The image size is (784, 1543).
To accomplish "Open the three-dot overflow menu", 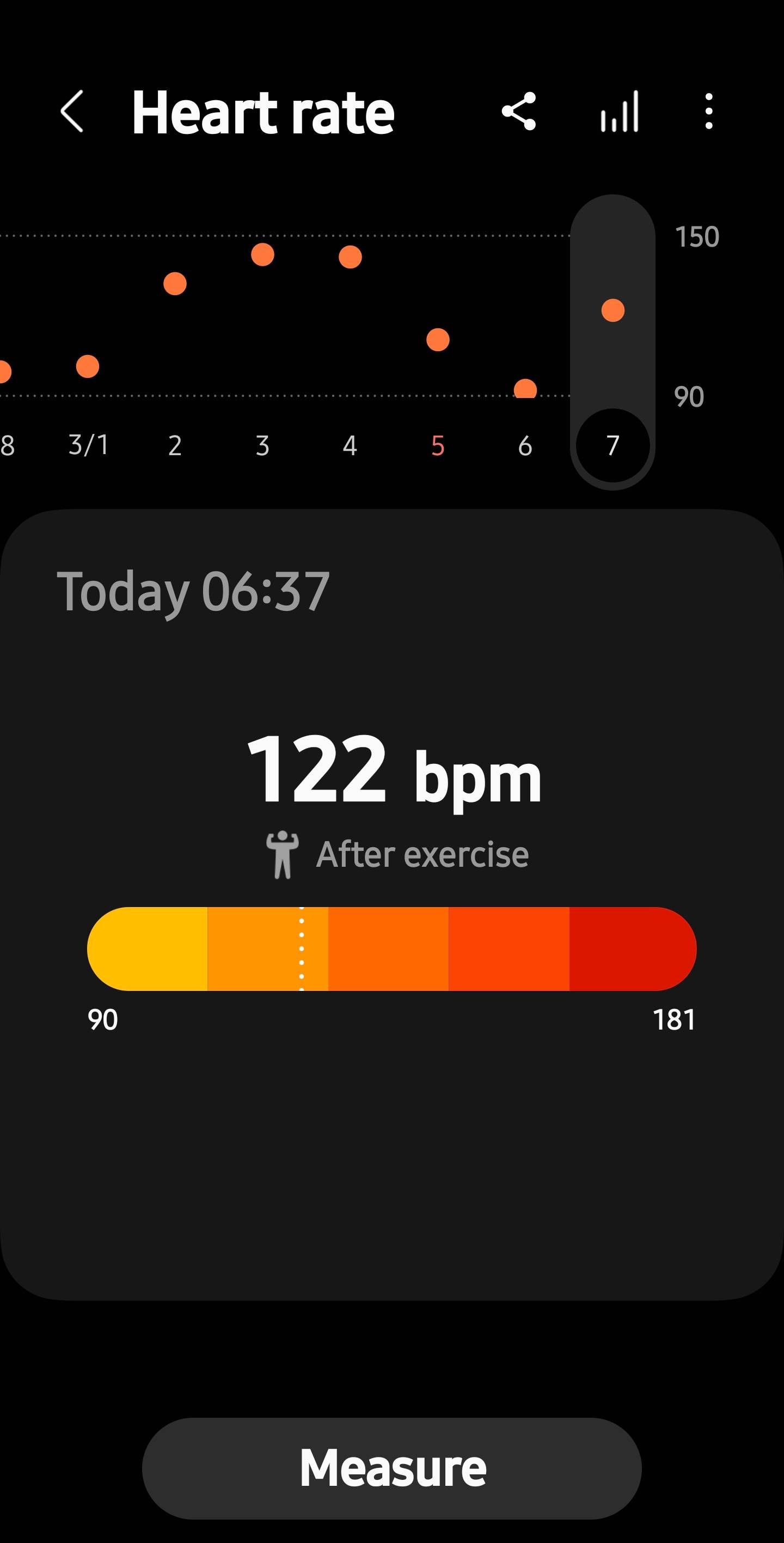I will (709, 112).
